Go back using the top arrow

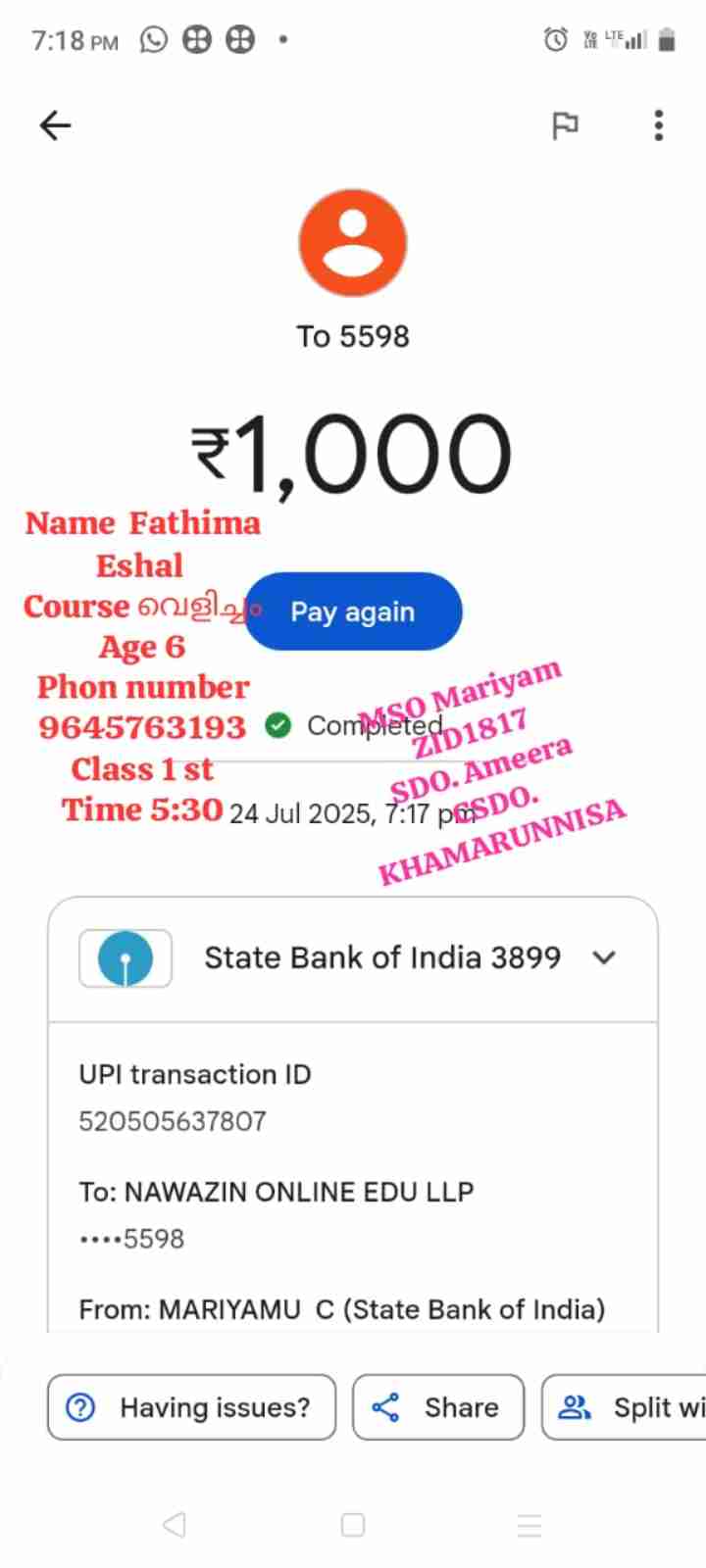coord(56,125)
